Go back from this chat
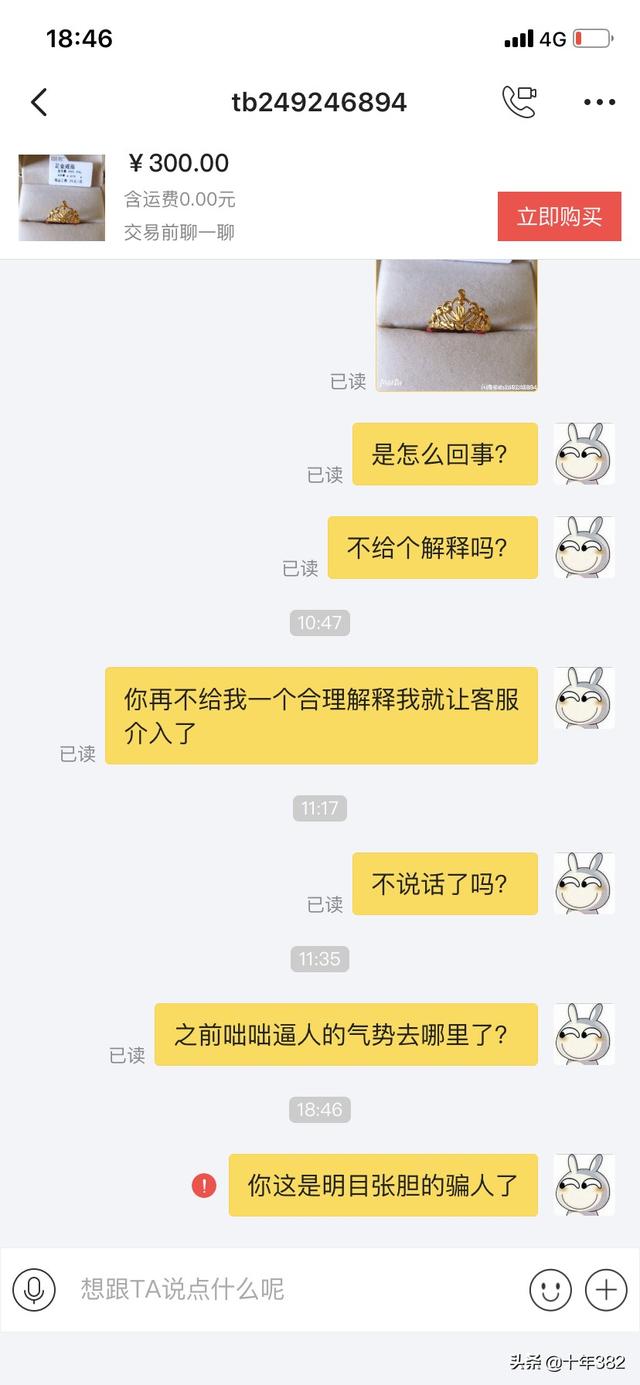The height and width of the screenshot is (1385, 640). coord(39,102)
